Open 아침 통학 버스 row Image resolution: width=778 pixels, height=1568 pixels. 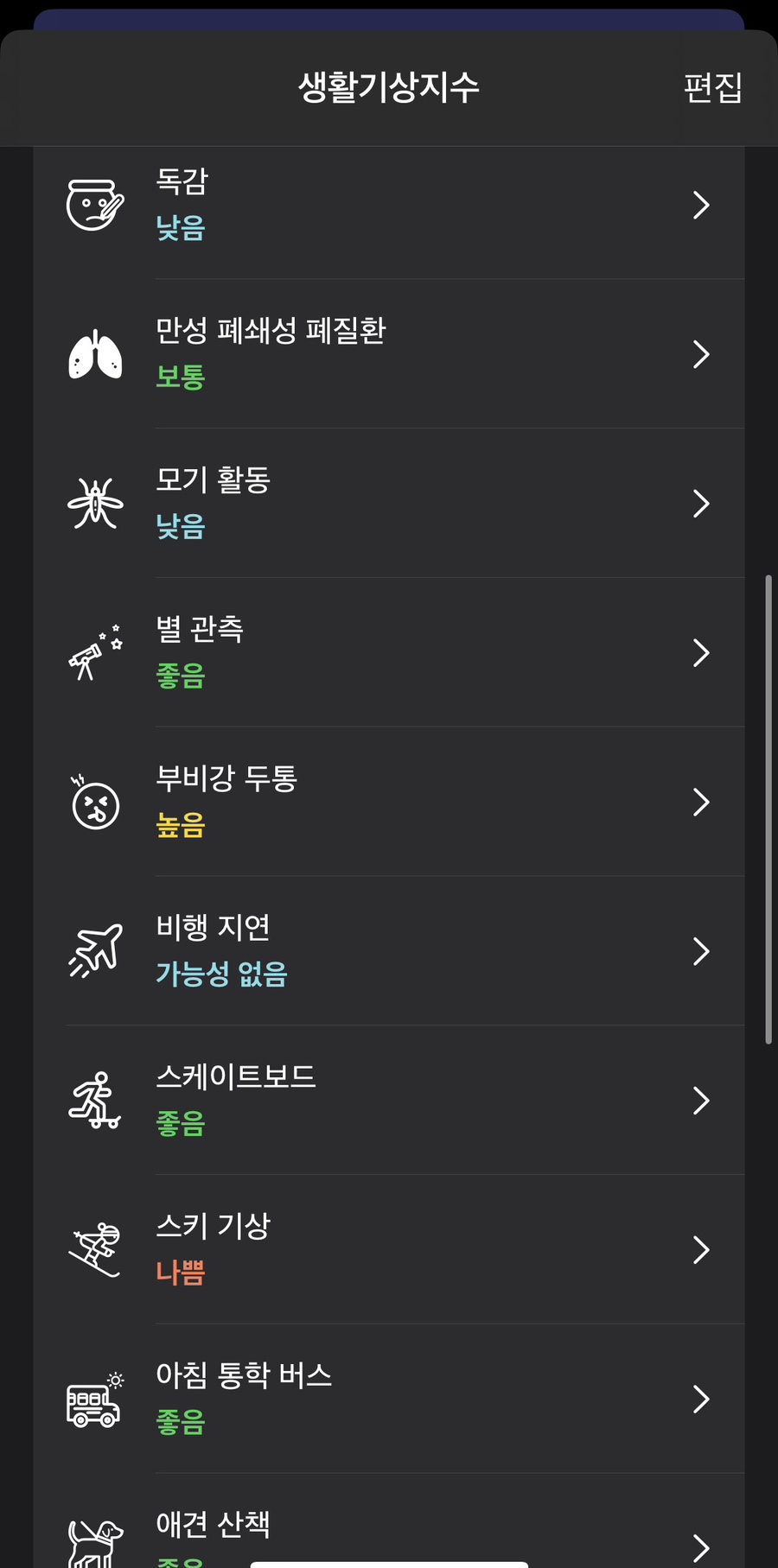click(389, 1400)
